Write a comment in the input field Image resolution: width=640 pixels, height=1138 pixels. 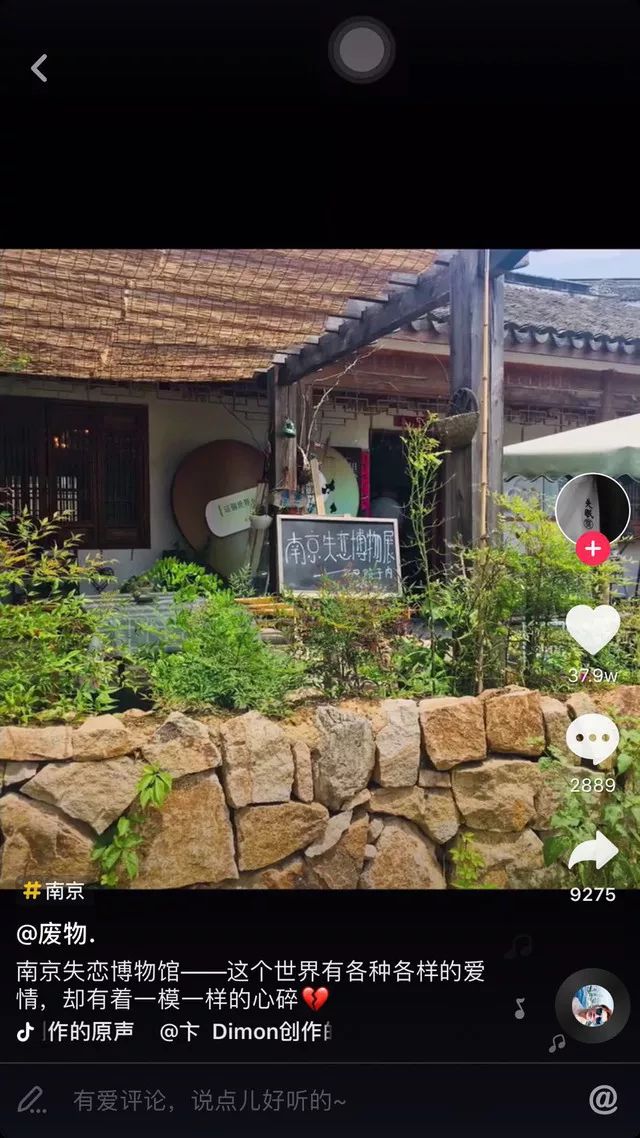tap(210, 1101)
